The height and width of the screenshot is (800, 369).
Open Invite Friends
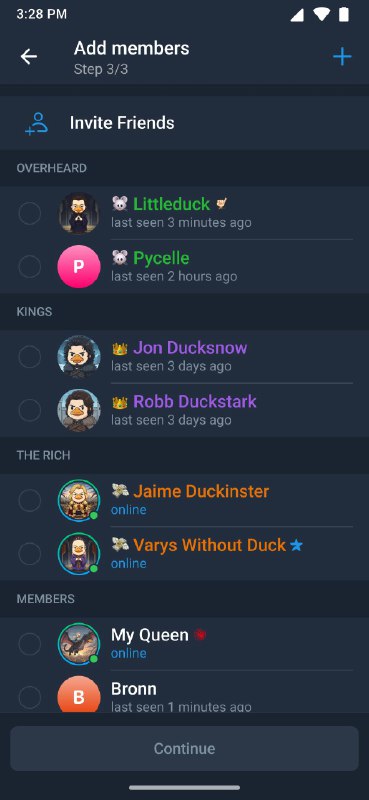pyautogui.click(x=184, y=123)
